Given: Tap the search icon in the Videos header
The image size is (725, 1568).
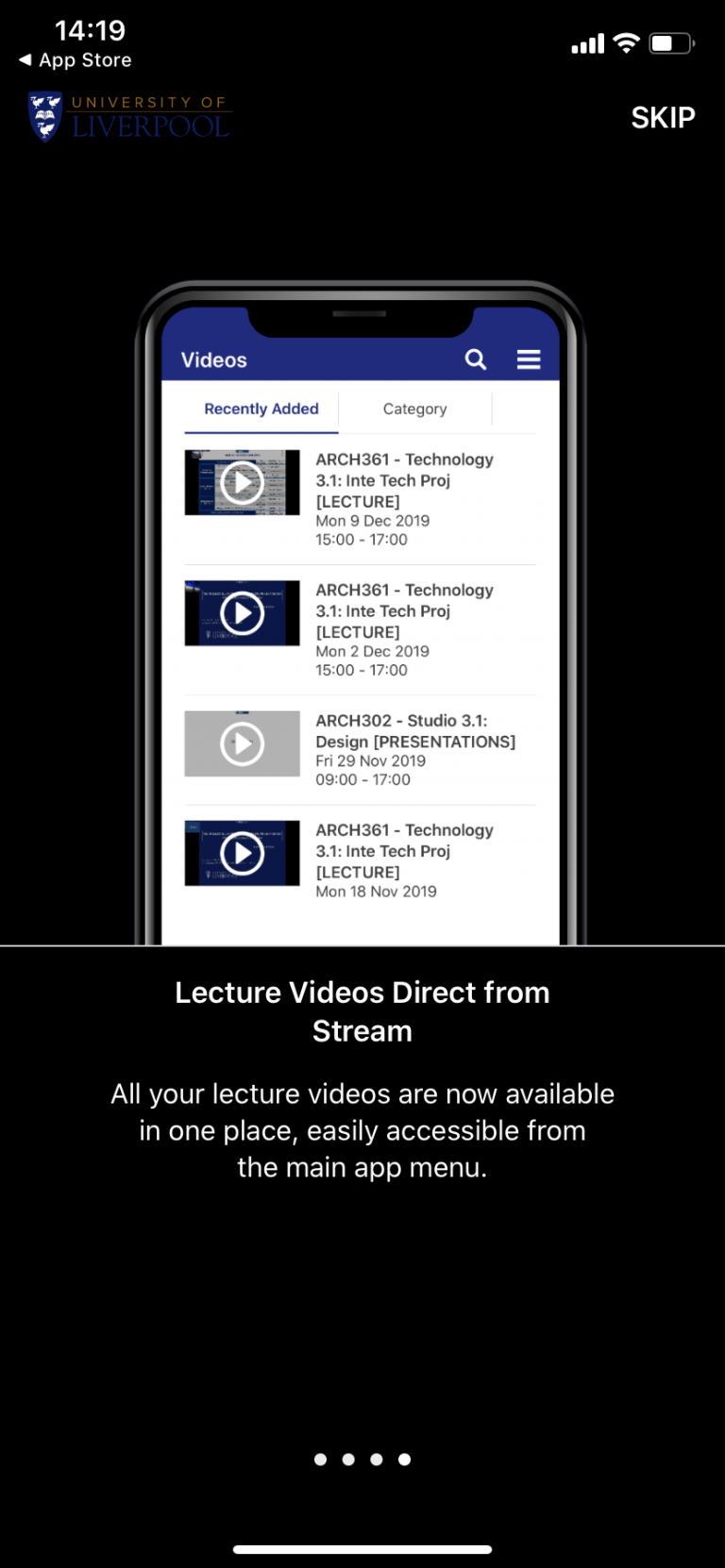Looking at the screenshot, I should 475,359.
